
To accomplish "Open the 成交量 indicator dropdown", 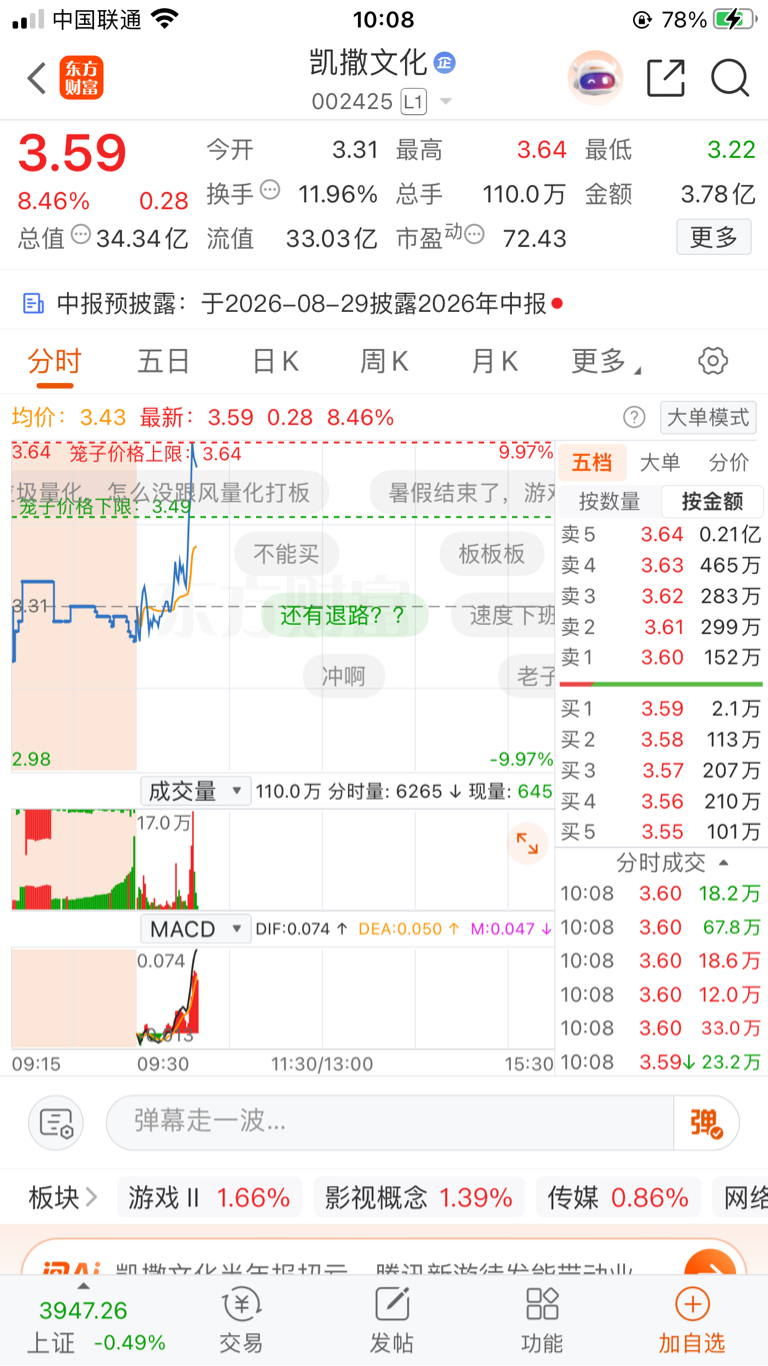I will click(x=194, y=791).
